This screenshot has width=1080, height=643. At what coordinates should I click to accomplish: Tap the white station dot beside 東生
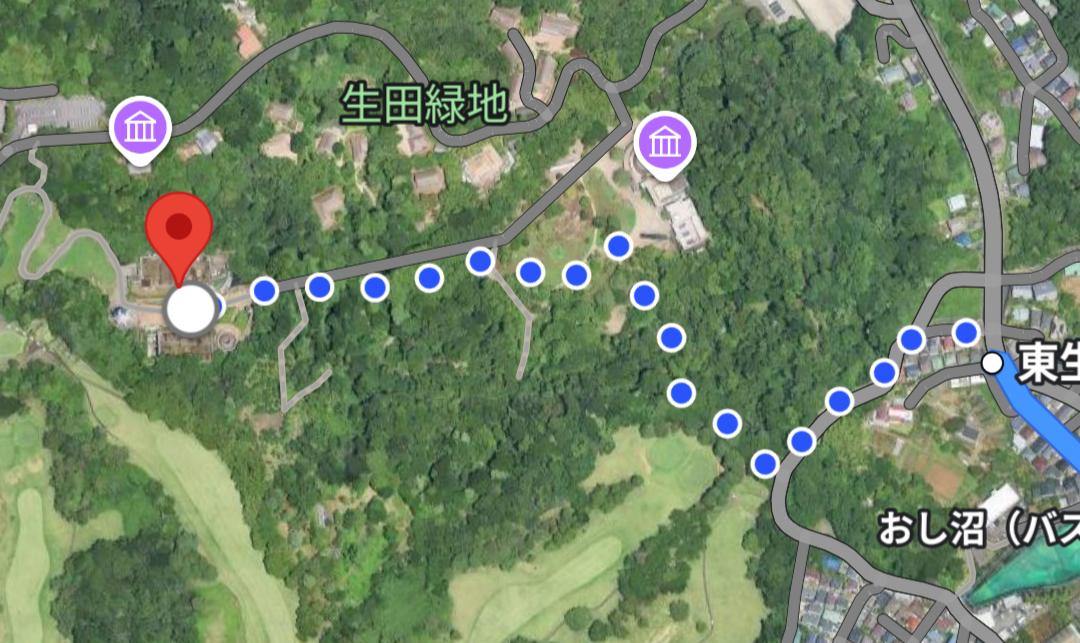pyautogui.click(x=992, y=362)
